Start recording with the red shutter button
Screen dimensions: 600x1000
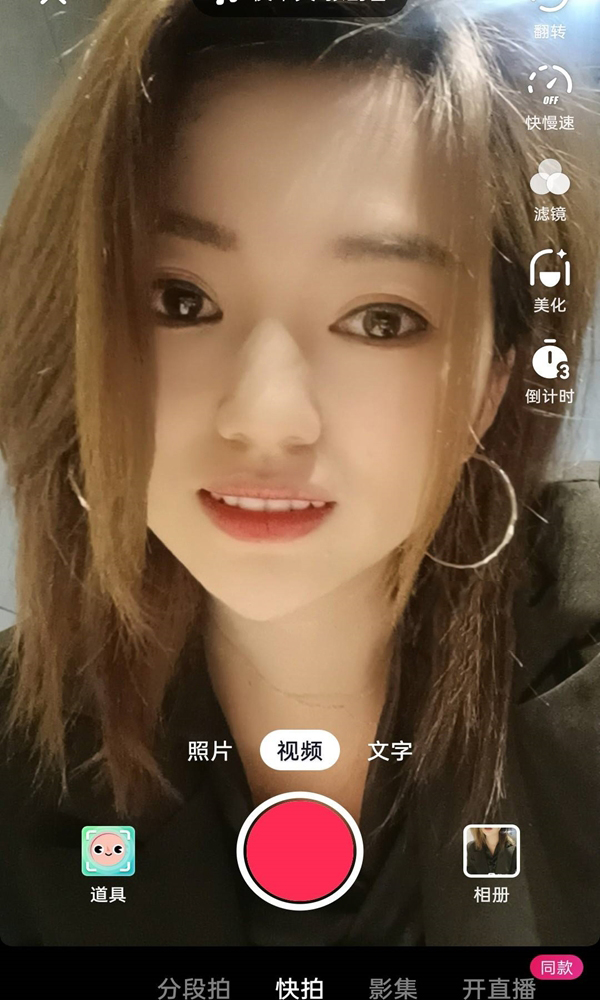(299, 851)
